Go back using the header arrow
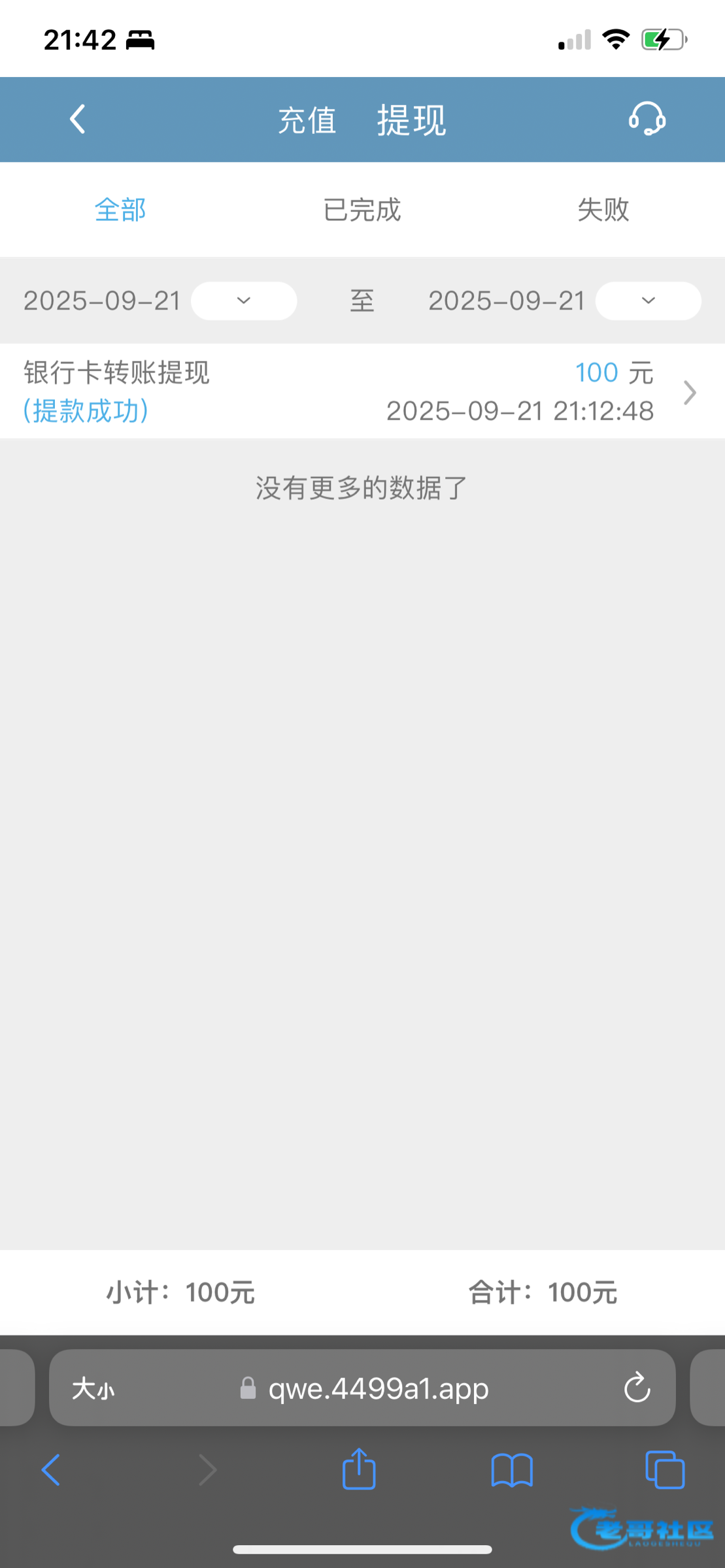The width and height of the screenshot is (725, 1568). tap(78, 120)
